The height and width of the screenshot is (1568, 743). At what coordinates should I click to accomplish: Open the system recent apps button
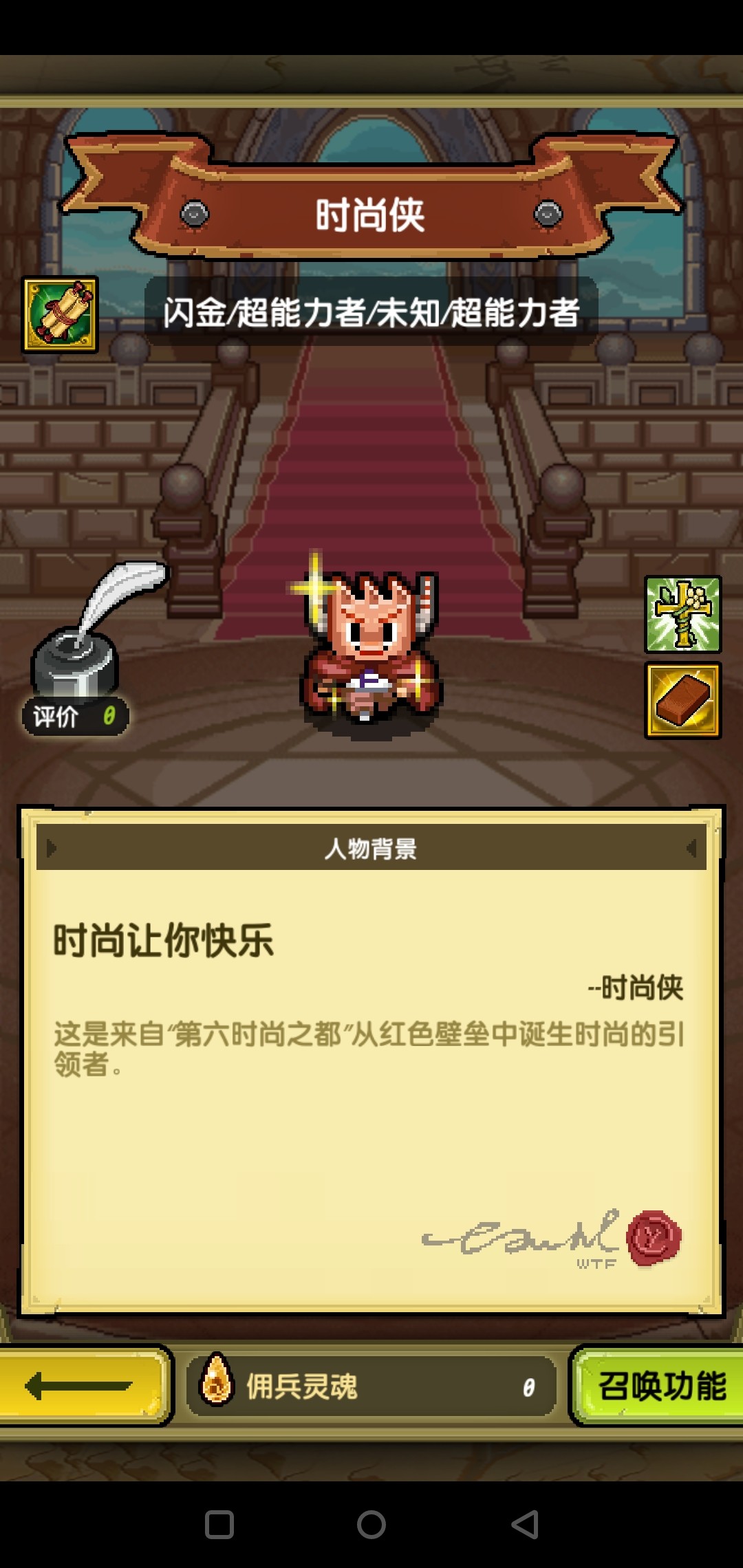coord(219,1525)
